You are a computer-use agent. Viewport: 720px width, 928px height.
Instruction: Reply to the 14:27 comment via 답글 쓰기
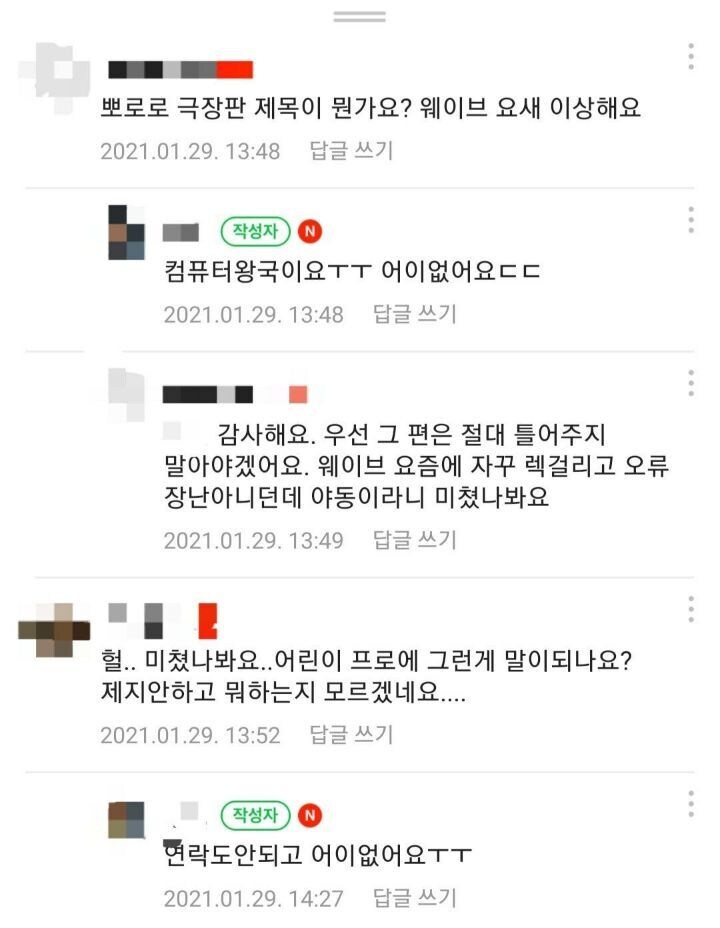coord(414,898)
